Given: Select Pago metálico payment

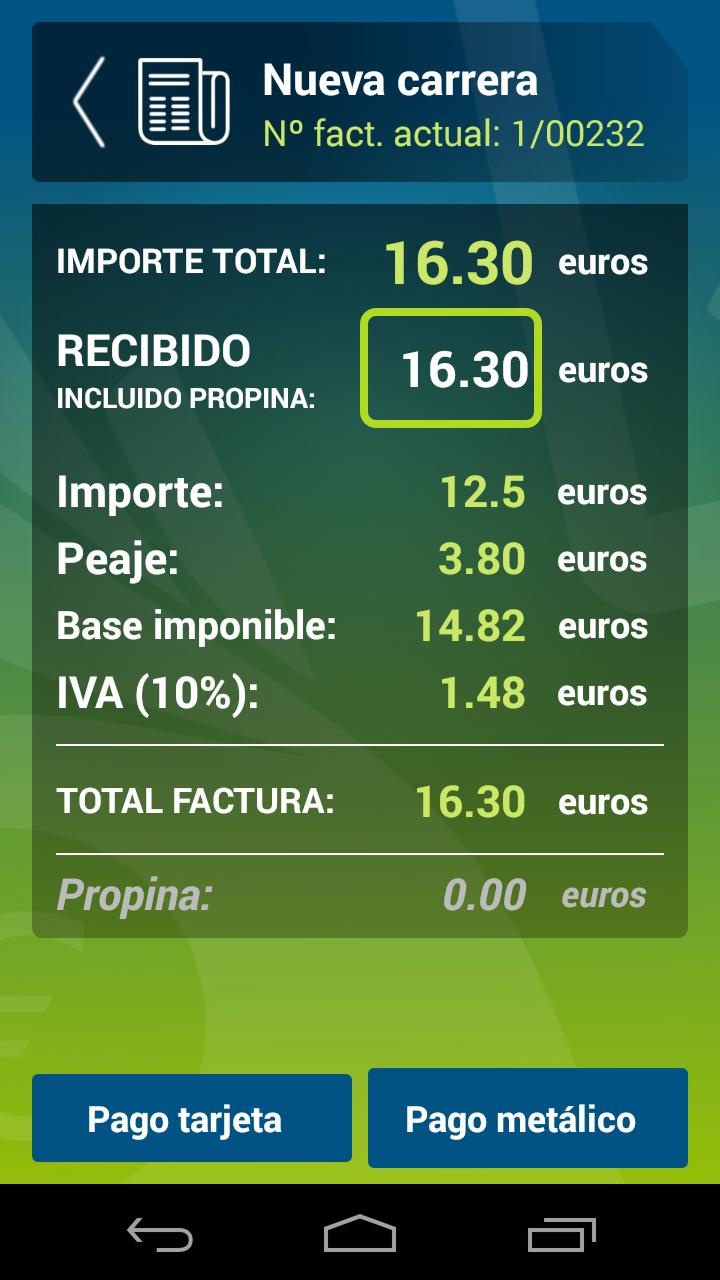Looking at the screenshot, I should [x=528, y=1118].
